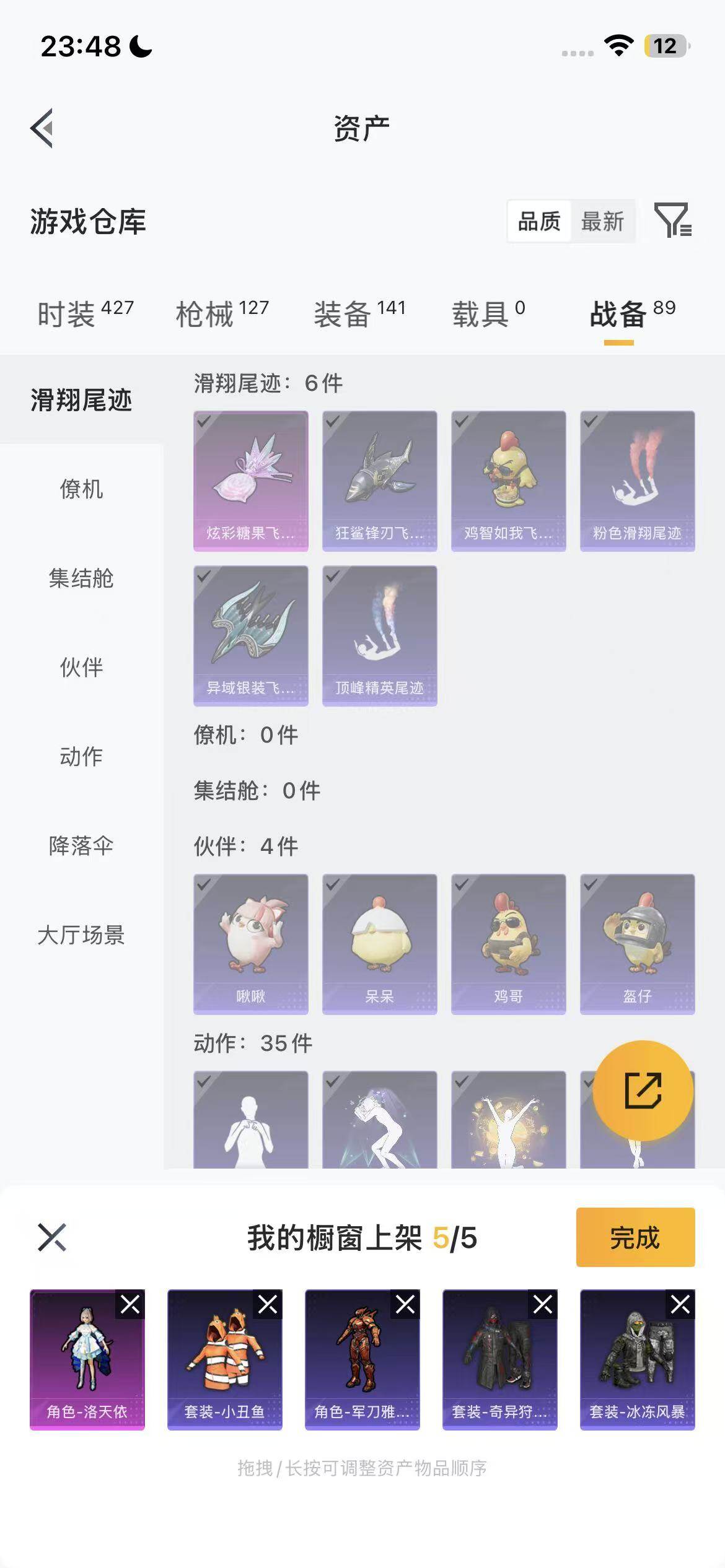Choose the 啾啾 companion
725x1568 pixels.
251,944
